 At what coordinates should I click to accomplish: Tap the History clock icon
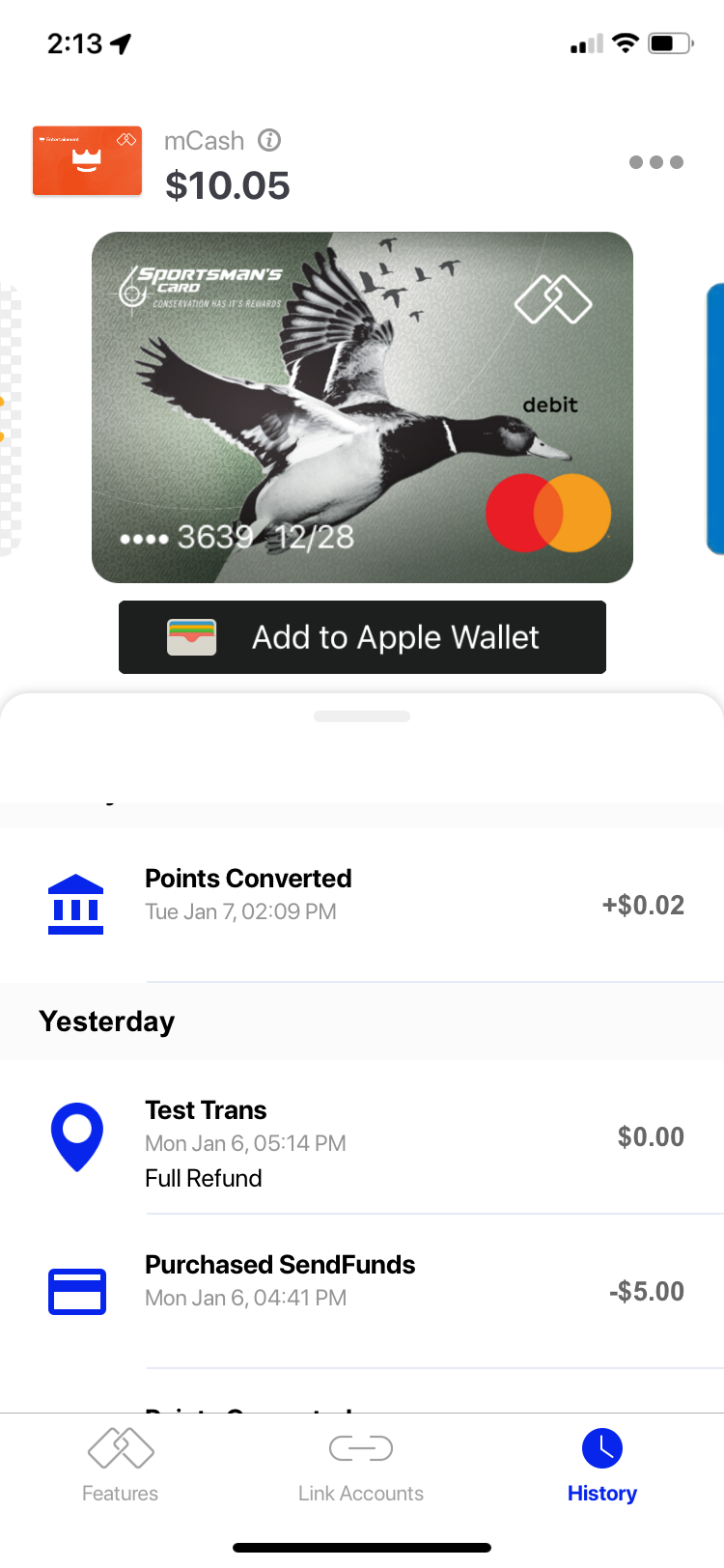coord(601,1448)
